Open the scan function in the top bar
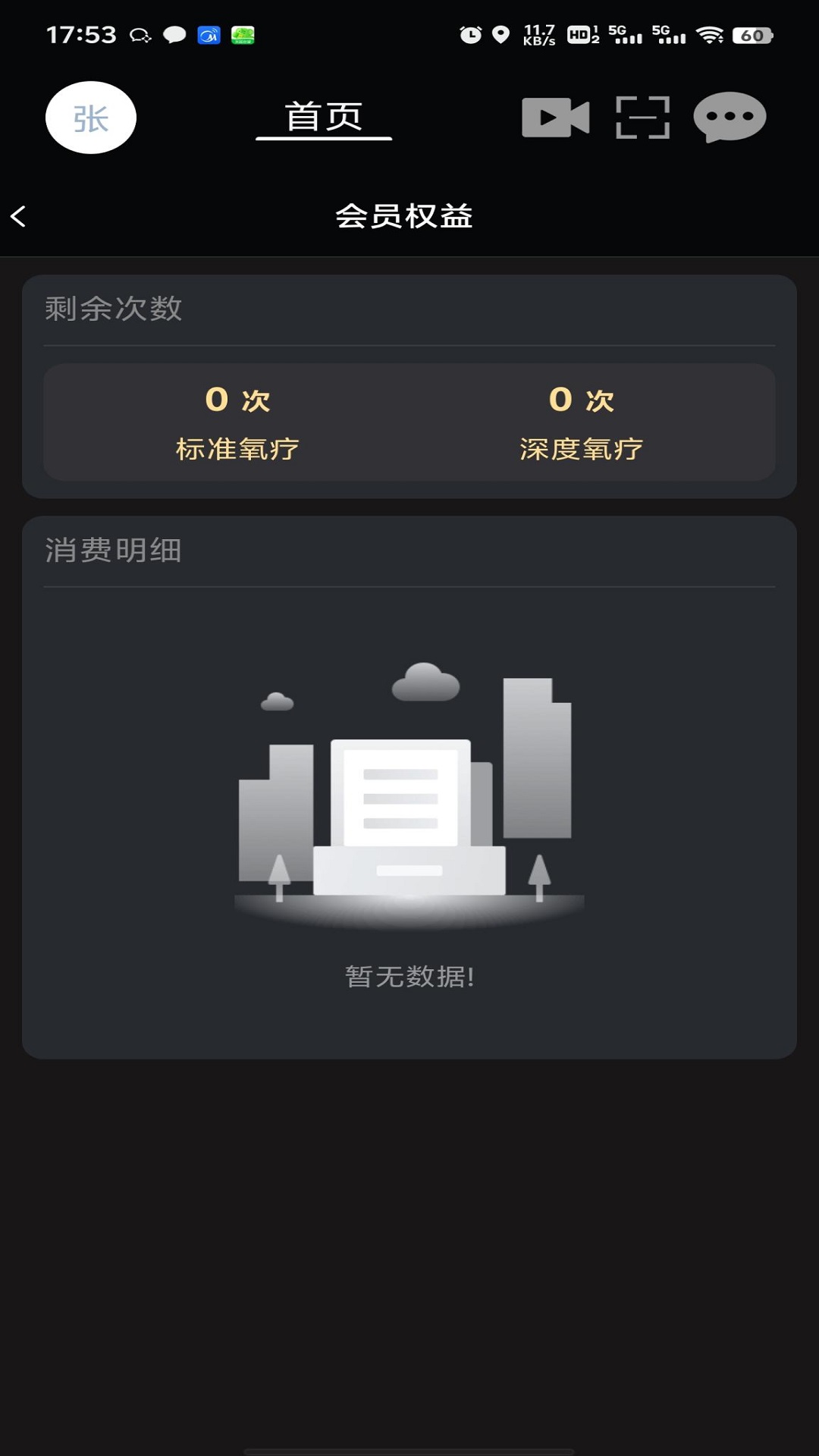Screen dimensions: 819x1456 coord(642,118)
